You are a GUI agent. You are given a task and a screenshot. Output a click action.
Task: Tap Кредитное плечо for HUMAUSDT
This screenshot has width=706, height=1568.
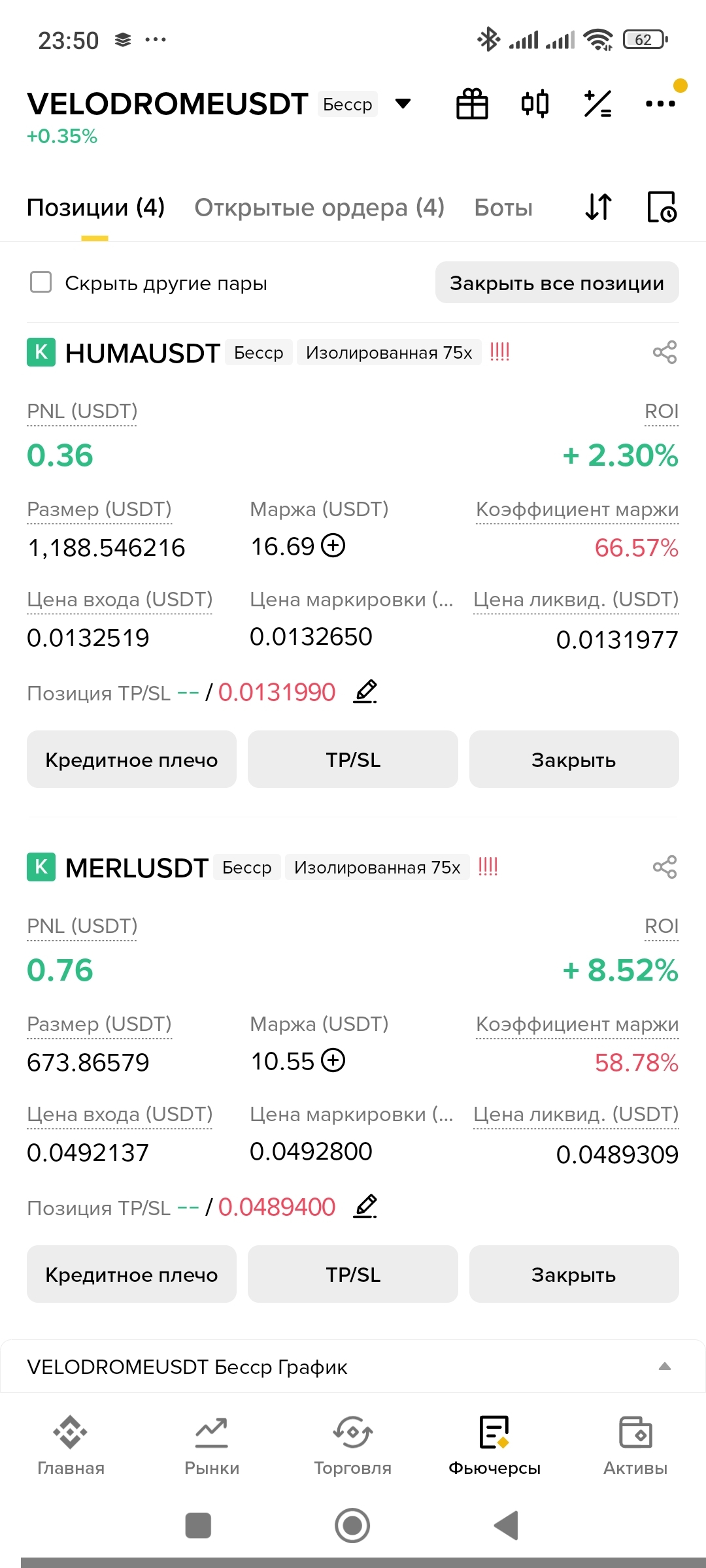click(x=131, y=759)
